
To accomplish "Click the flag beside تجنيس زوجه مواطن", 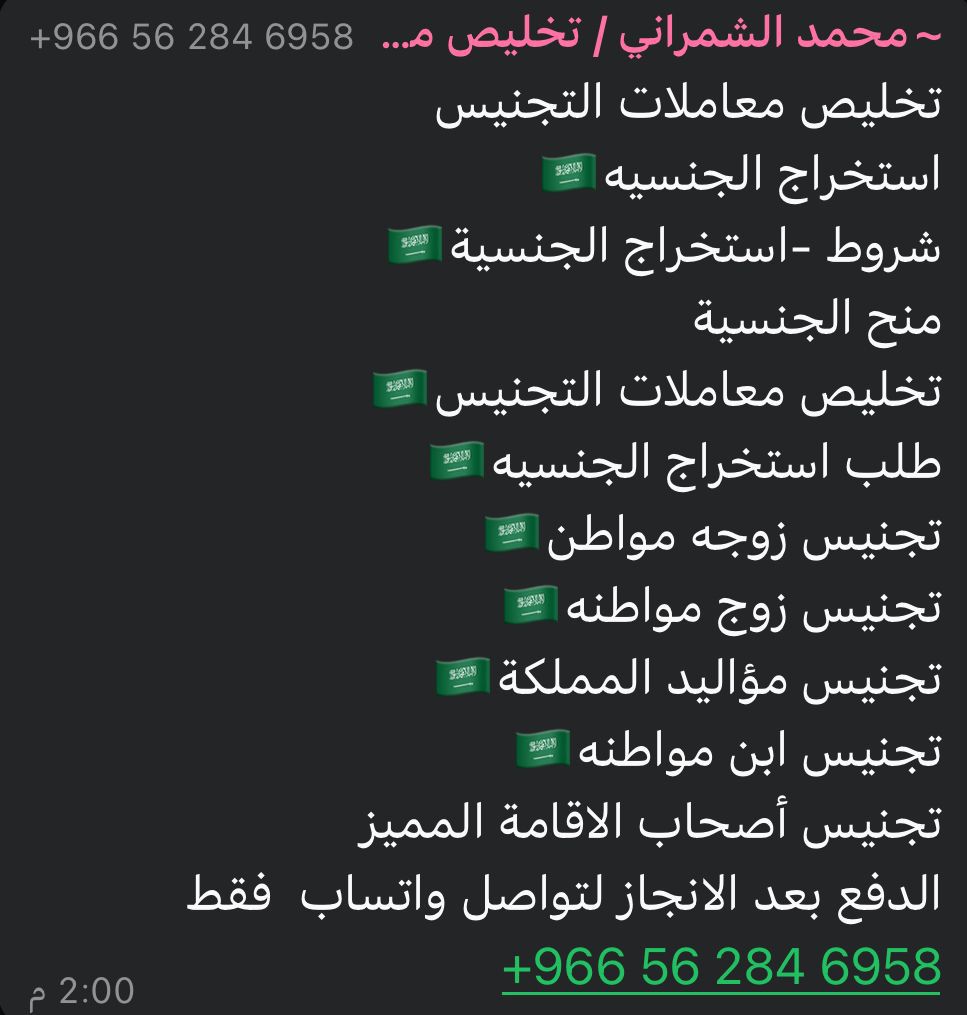I will pos(512,533).
